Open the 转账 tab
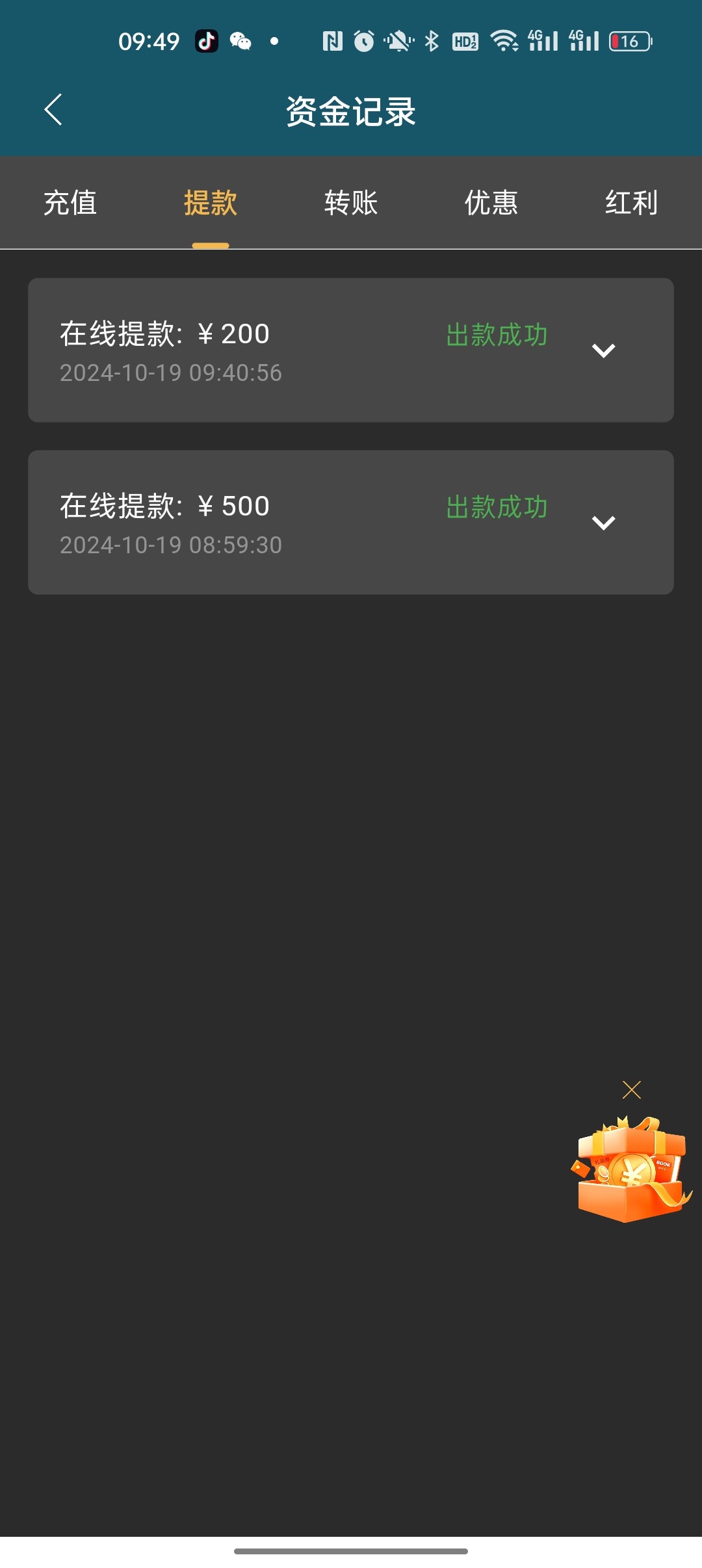Viewport: 702px width, 1568px height. [351, 203]
